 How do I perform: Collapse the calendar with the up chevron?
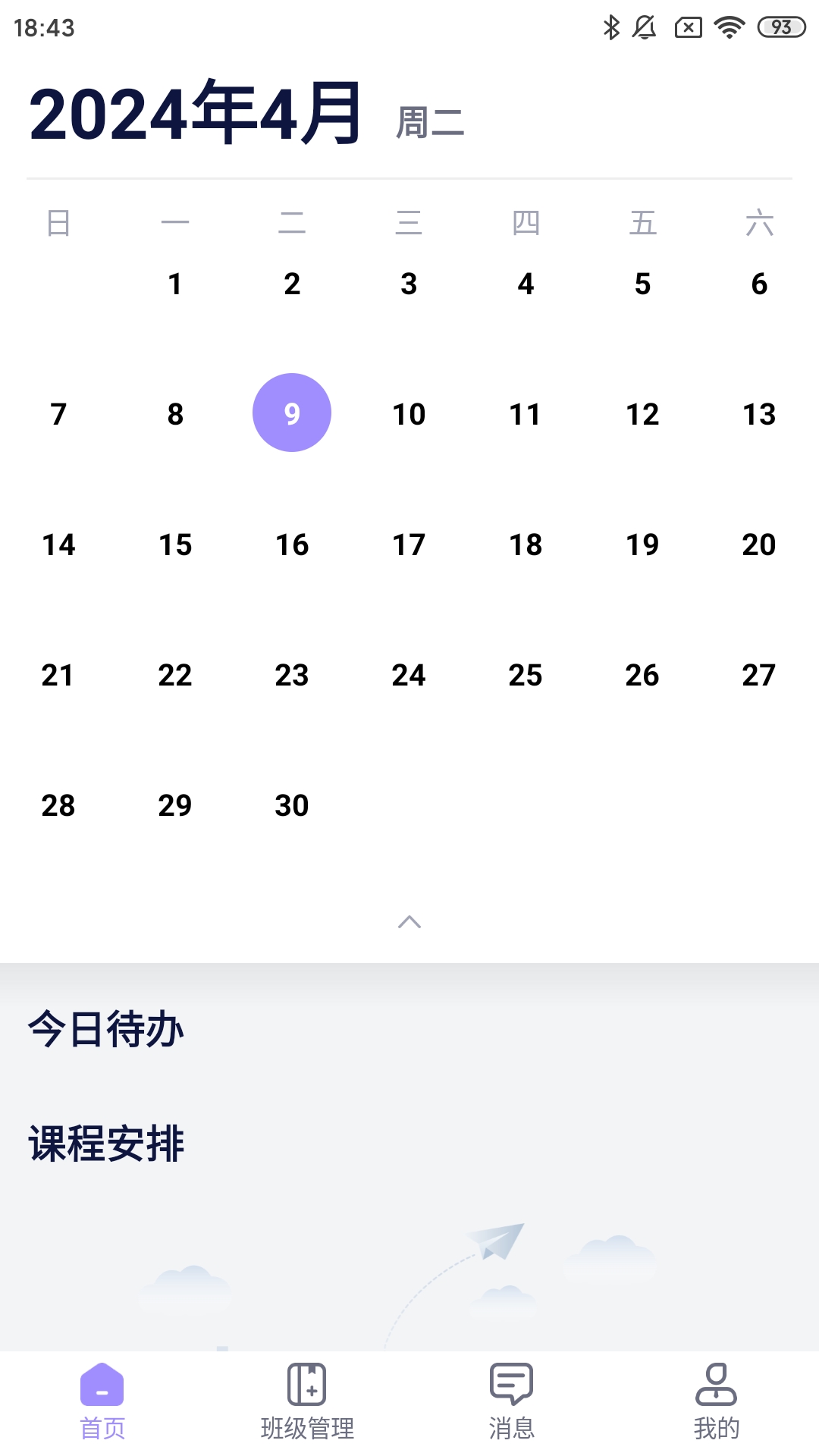tap(409, 923)
